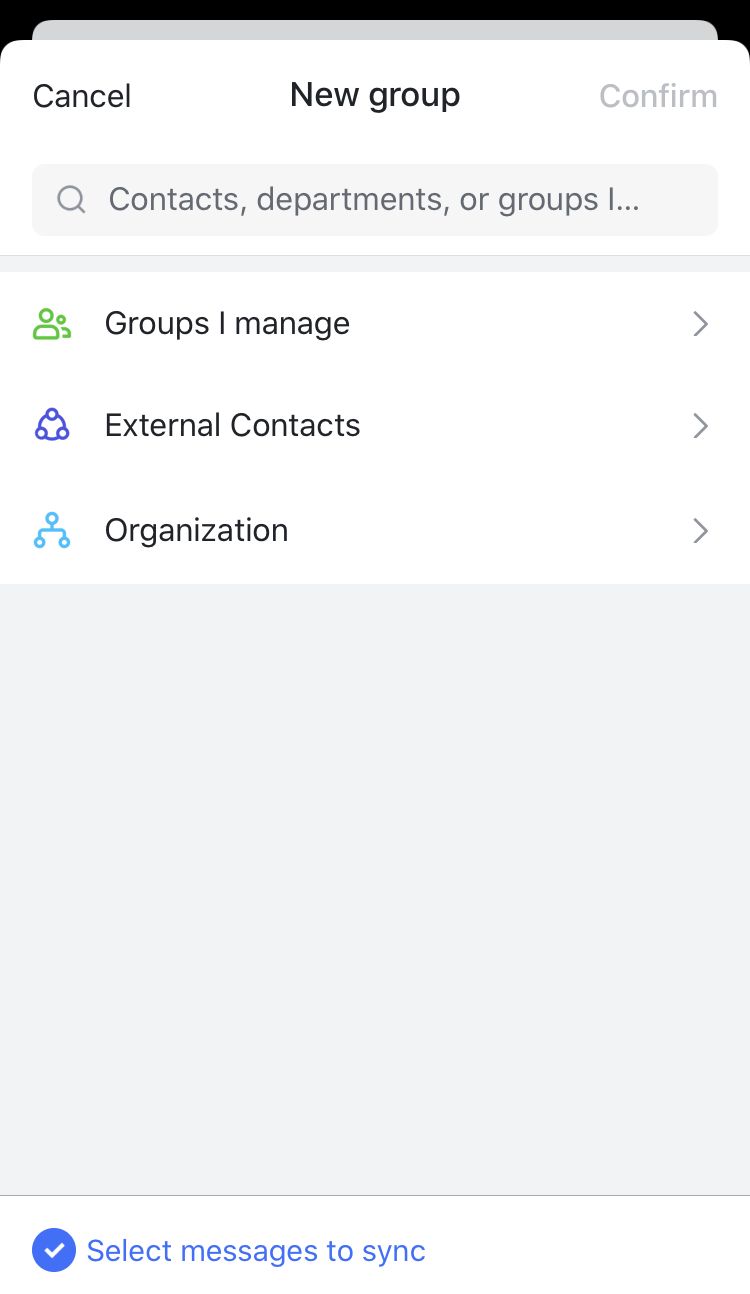Open External Contacts list
The image size is (750, 1294).
[232, 425]
